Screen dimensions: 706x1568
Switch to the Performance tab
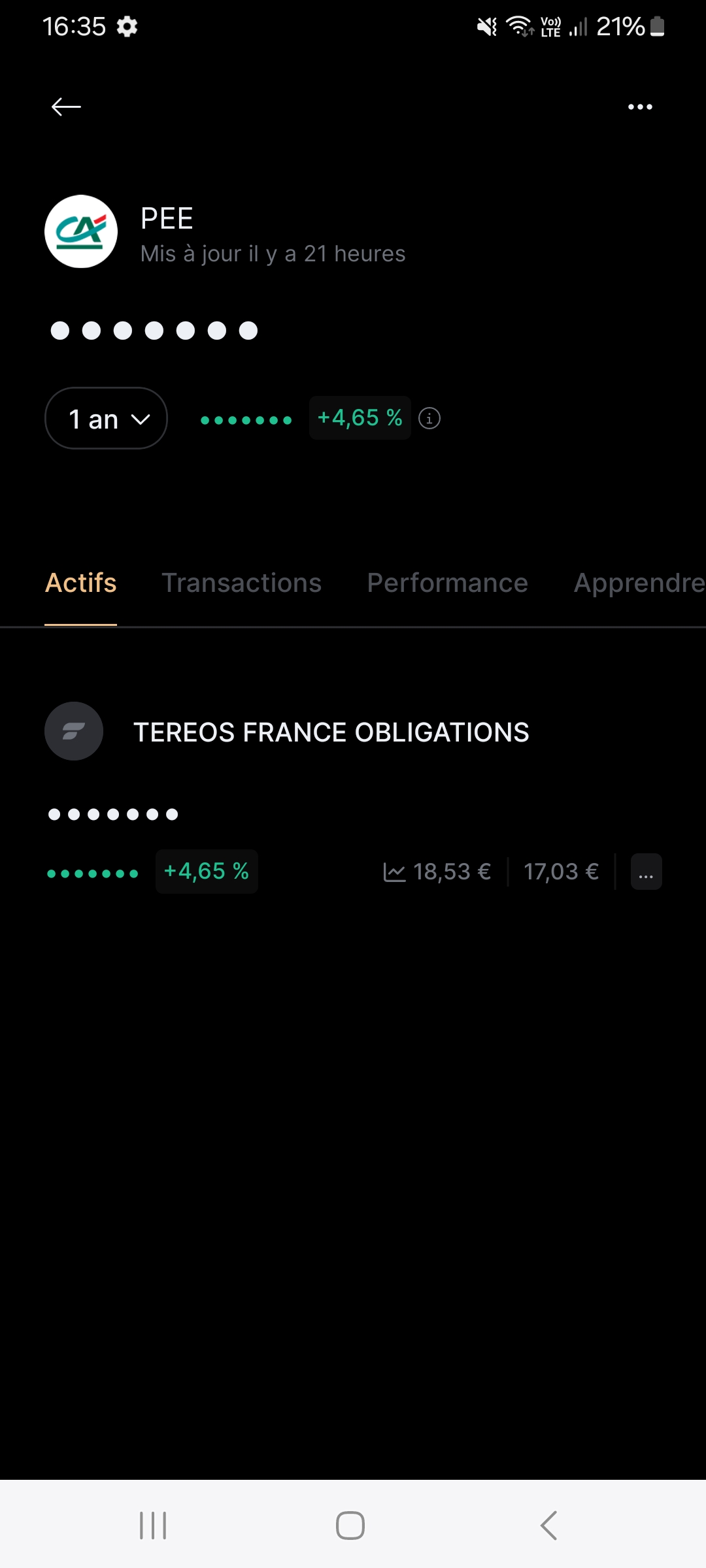[448, 583]
